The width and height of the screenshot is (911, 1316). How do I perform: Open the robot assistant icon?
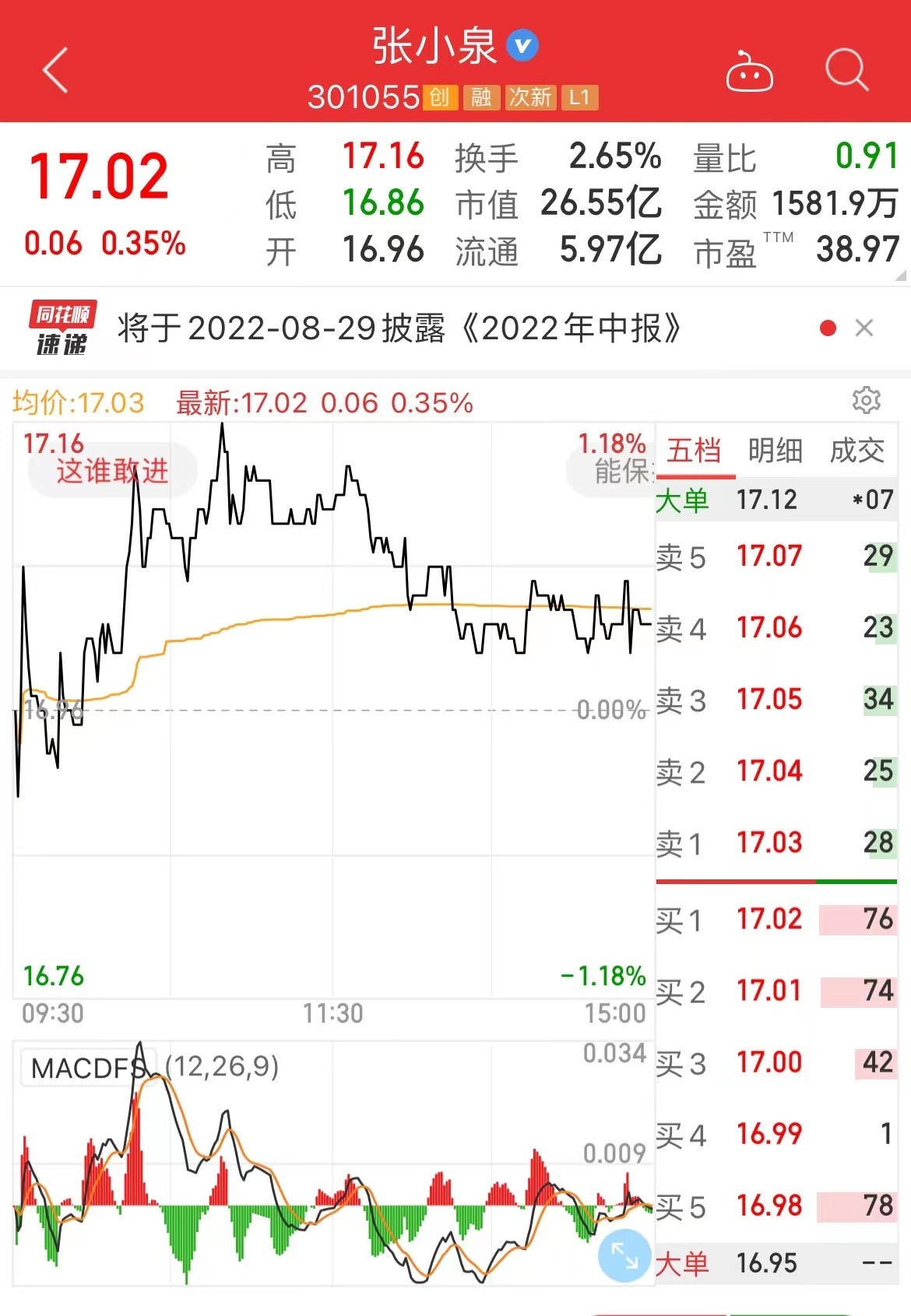coord(749,72)
